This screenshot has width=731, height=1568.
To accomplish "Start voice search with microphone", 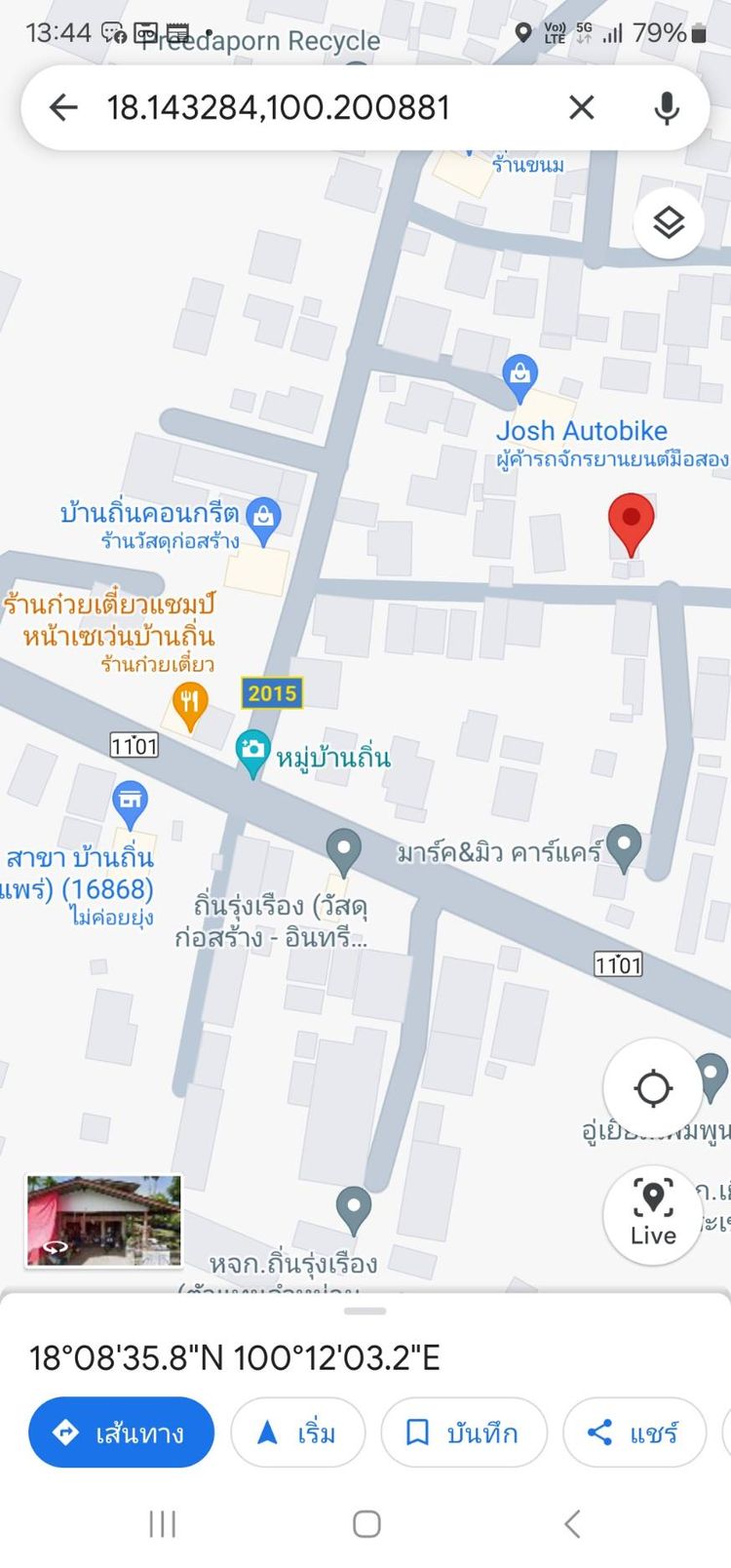I will click(x=667, y=107).
